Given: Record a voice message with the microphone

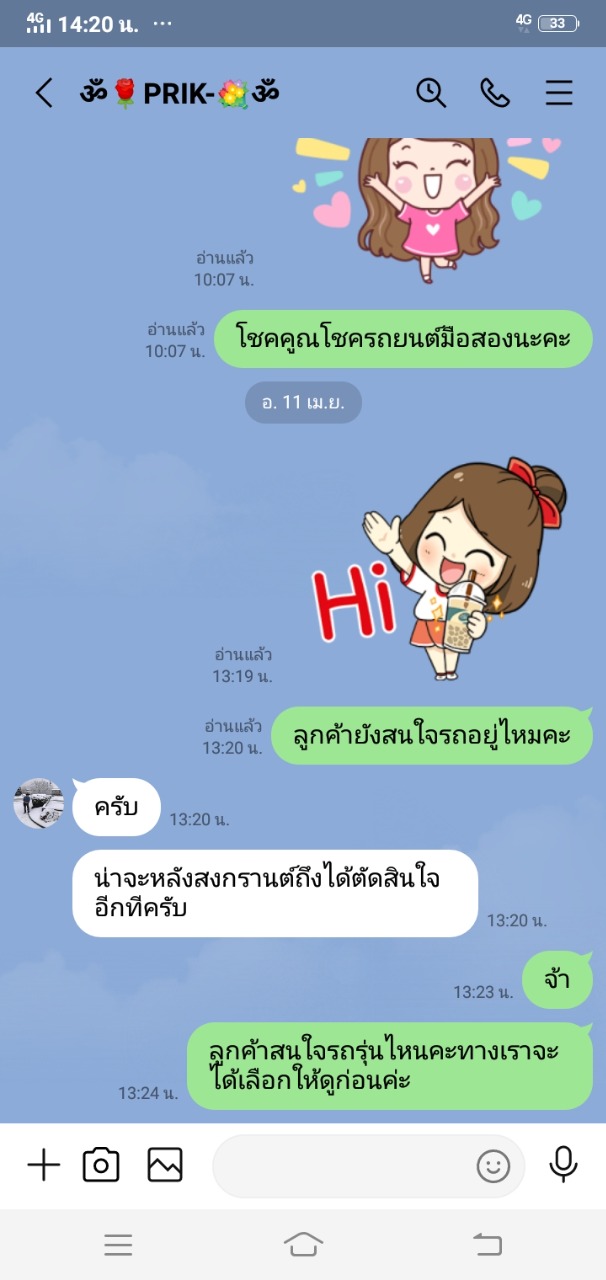Looking at the screenshot, I should pyautogui.click(x=564, y=1165).
